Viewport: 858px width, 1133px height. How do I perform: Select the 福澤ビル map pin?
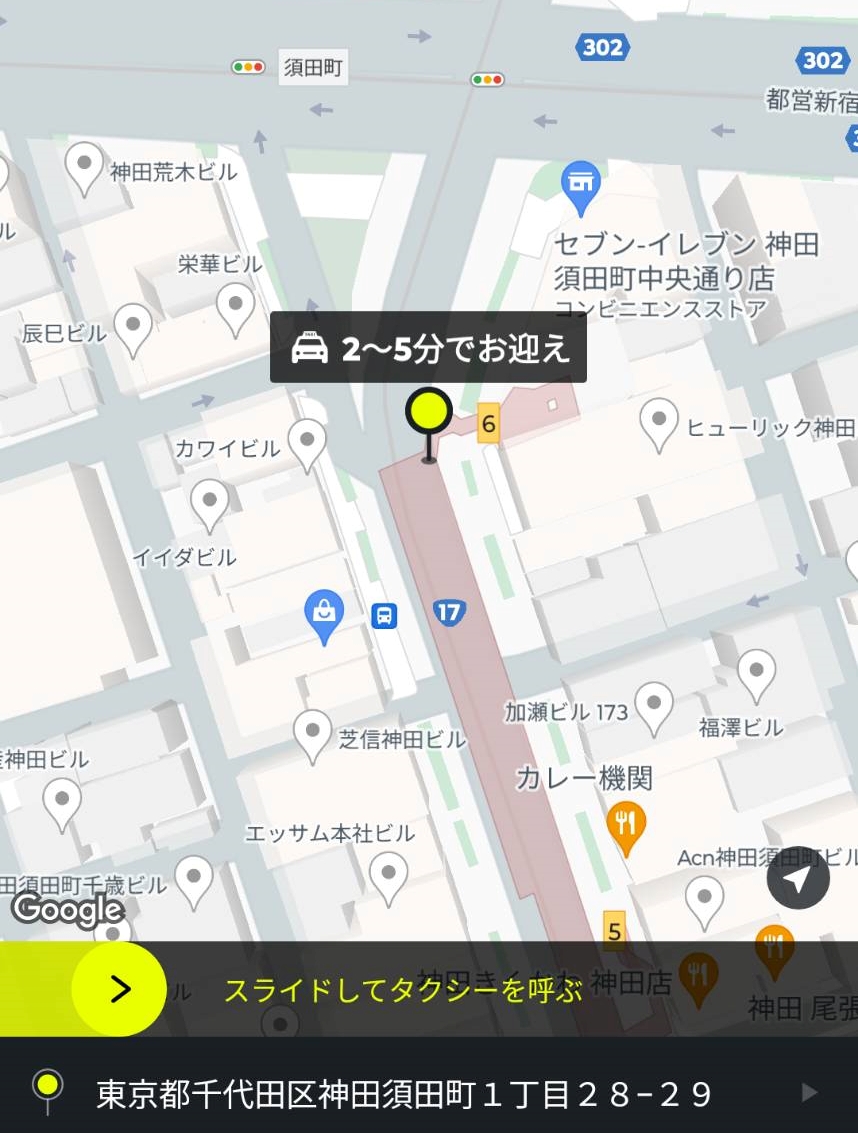756,672
